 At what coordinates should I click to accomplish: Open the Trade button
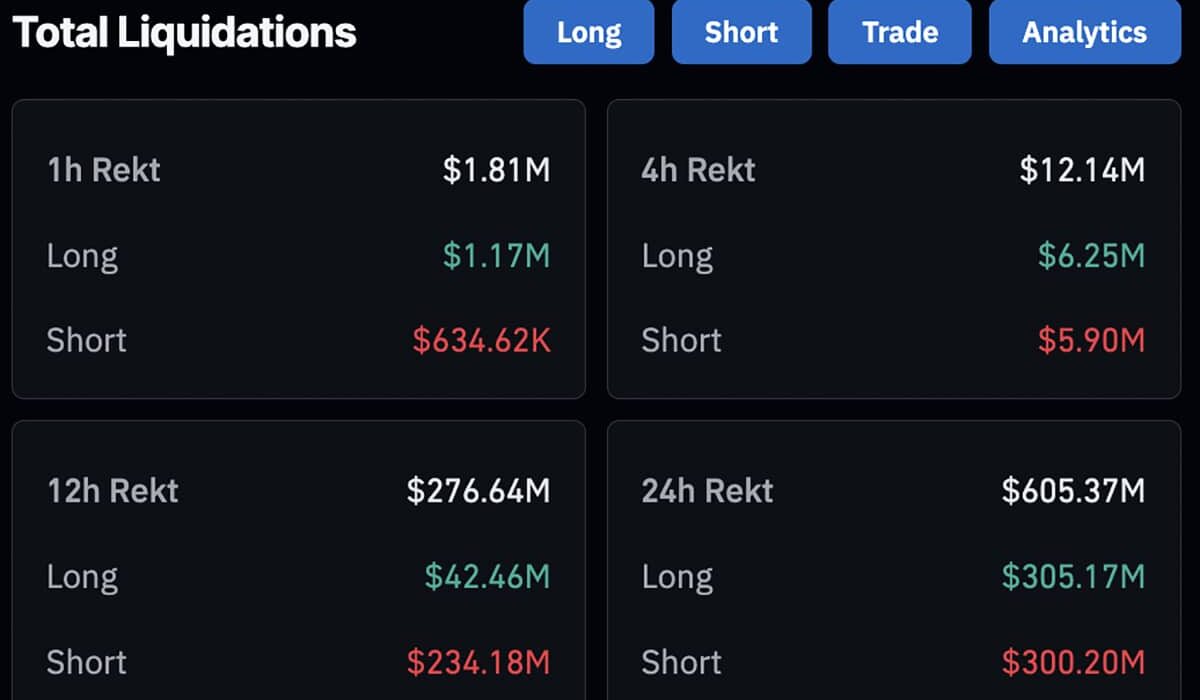(x=899, y=32)
